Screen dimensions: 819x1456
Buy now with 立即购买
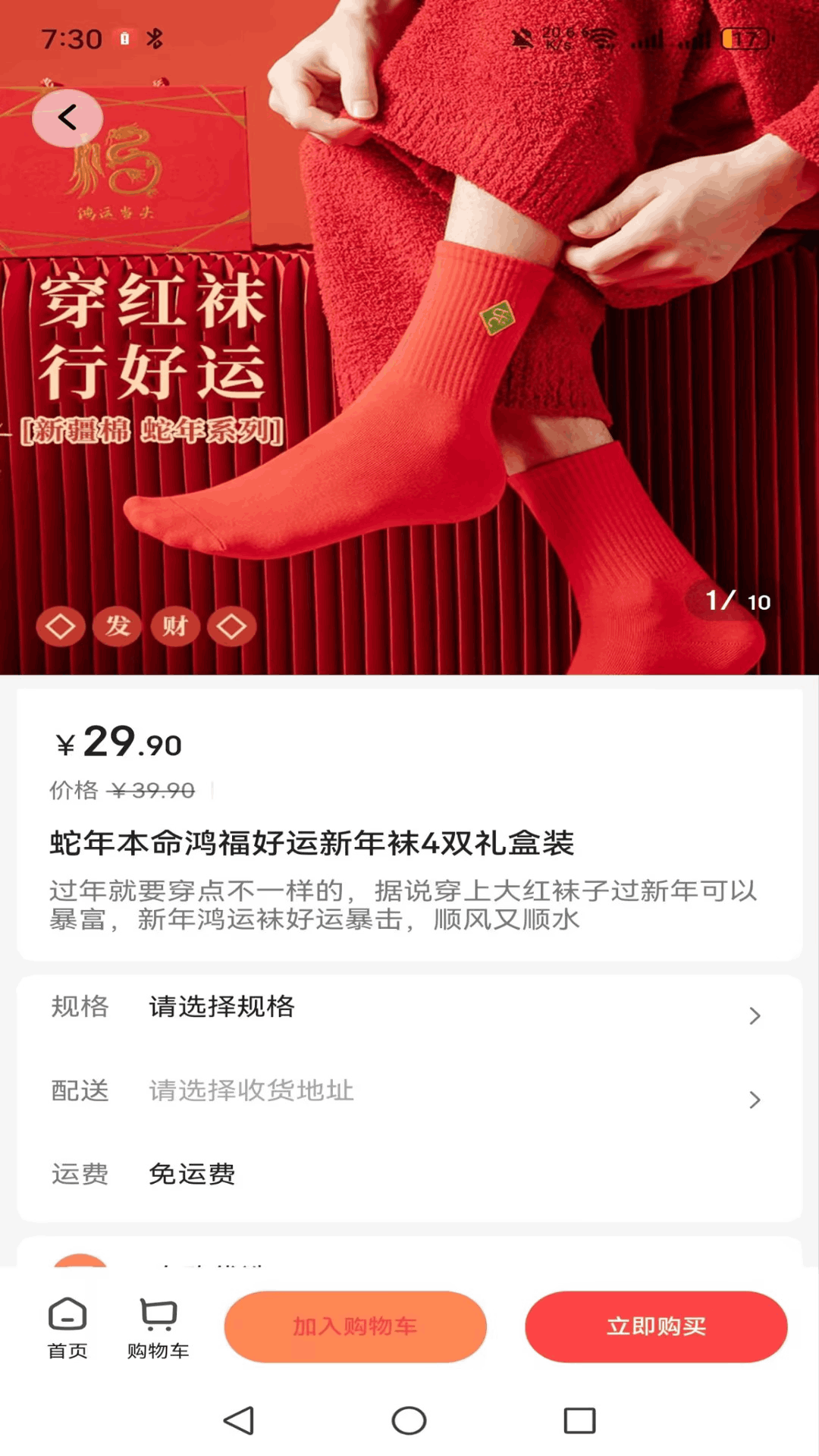656,1326
